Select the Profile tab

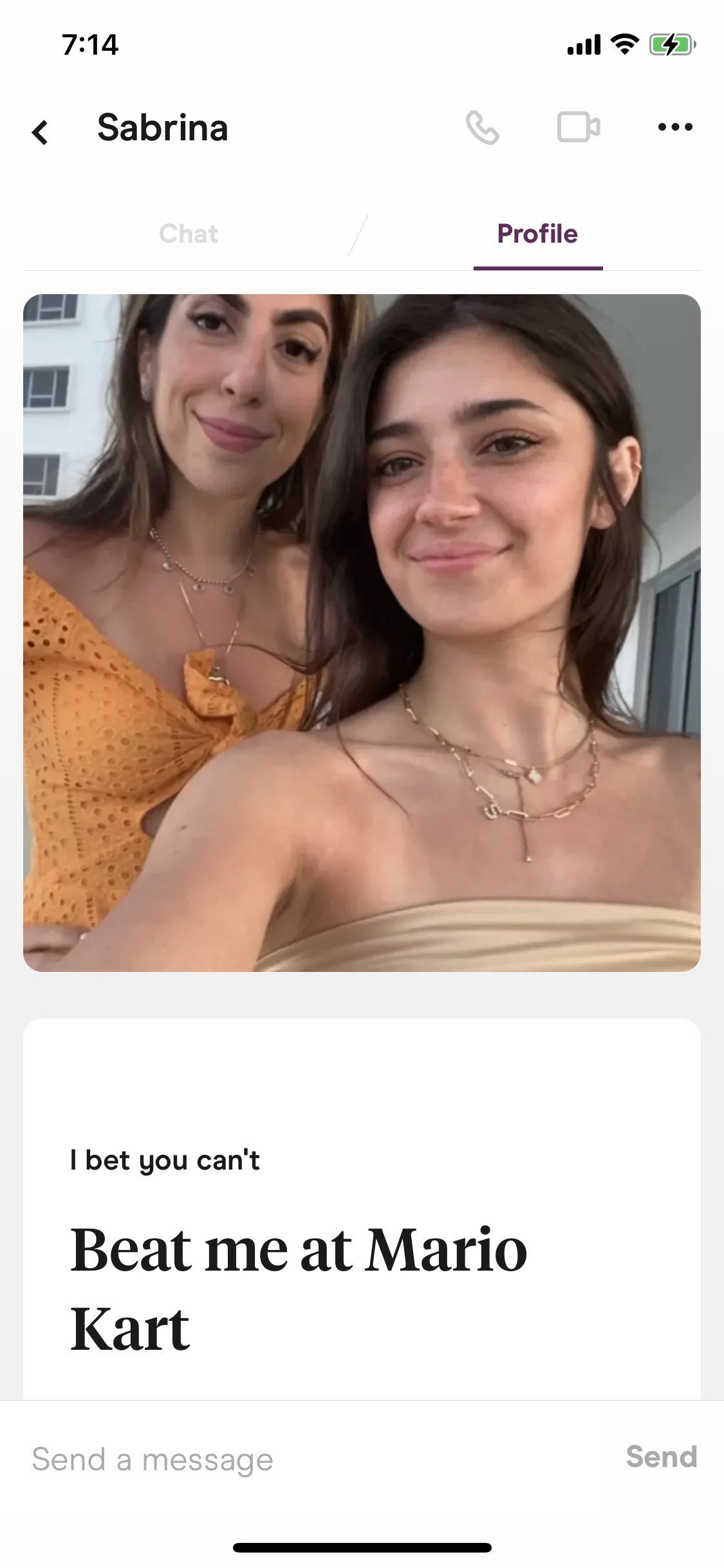click(537, 234)
